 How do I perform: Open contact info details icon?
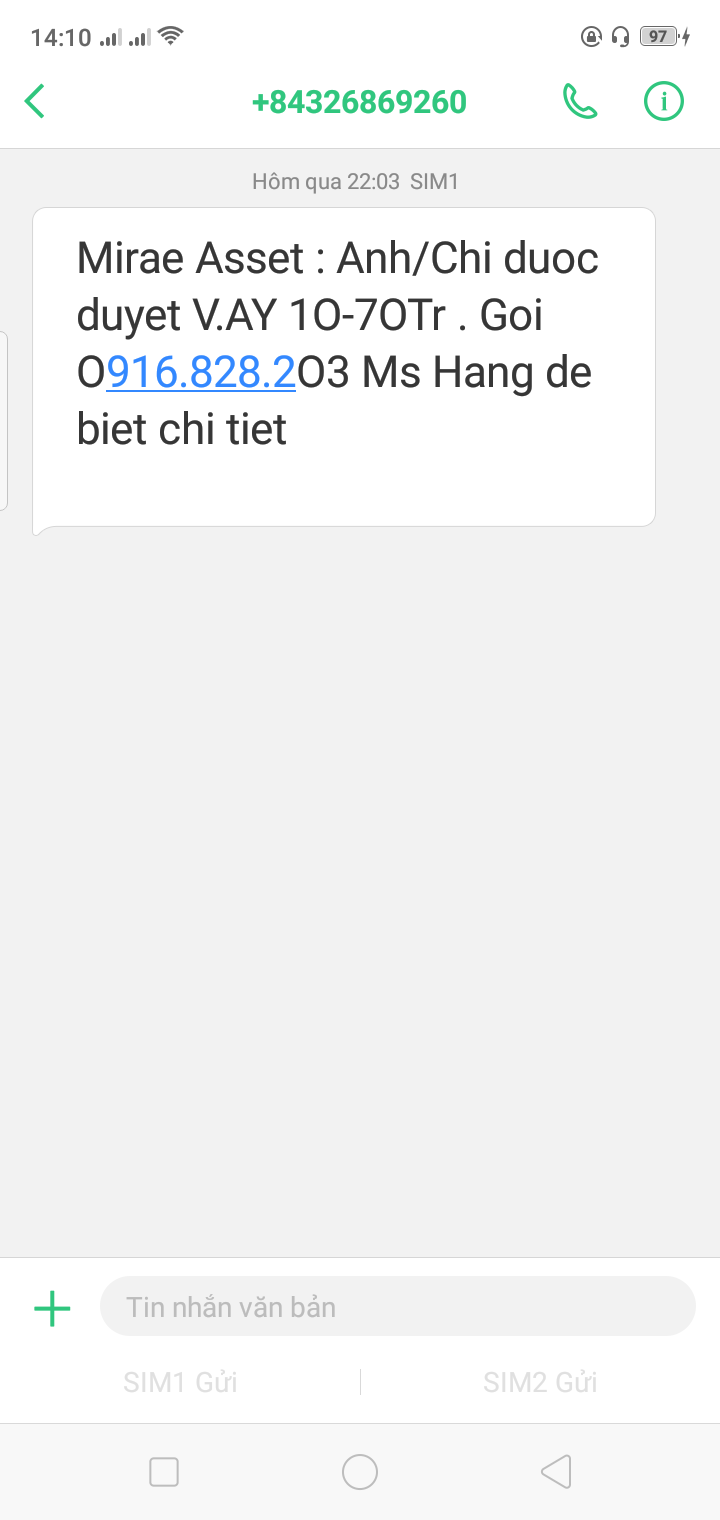coord(663,102)
